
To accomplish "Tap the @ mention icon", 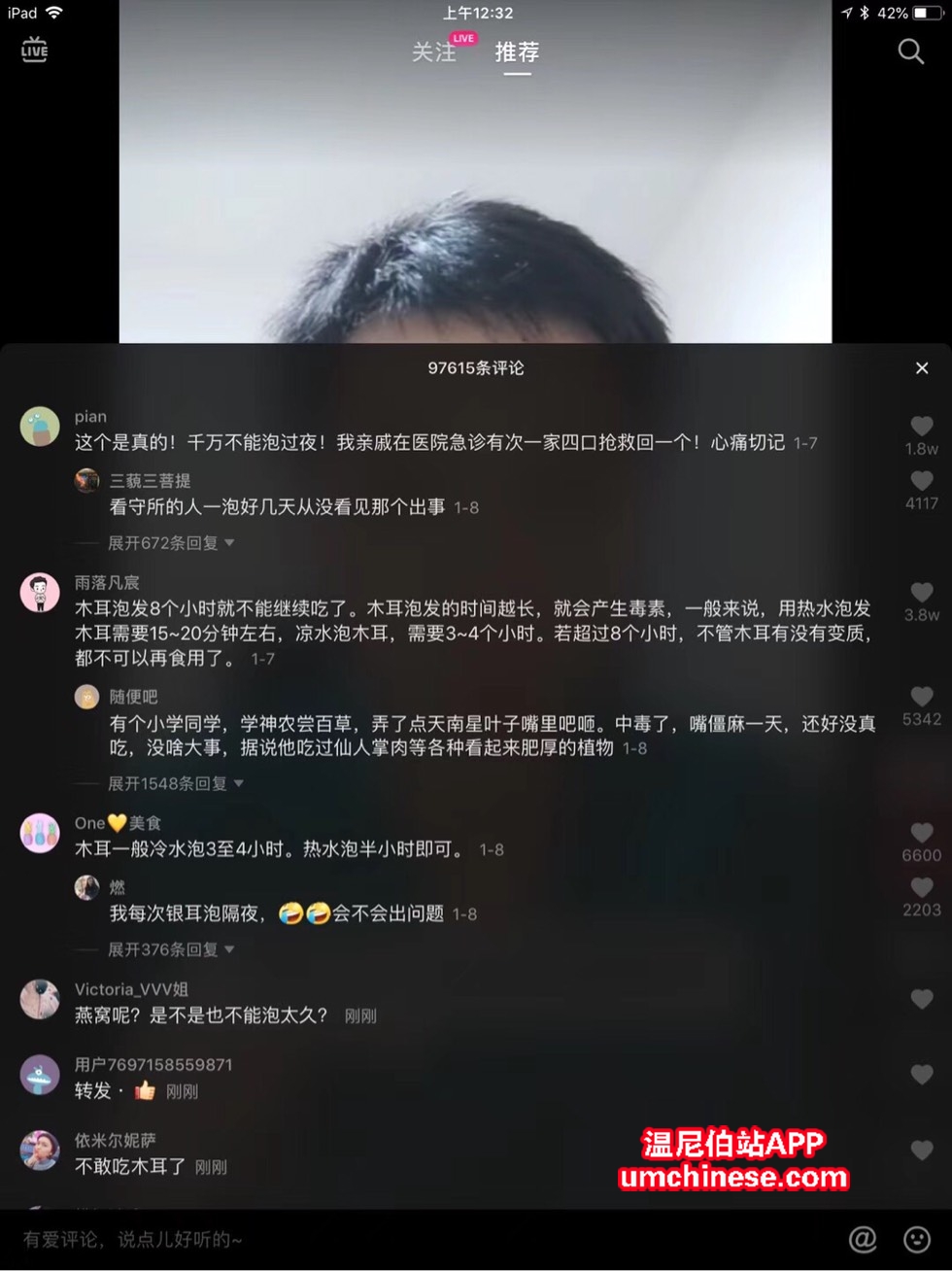I will [x=863, y=1239].
